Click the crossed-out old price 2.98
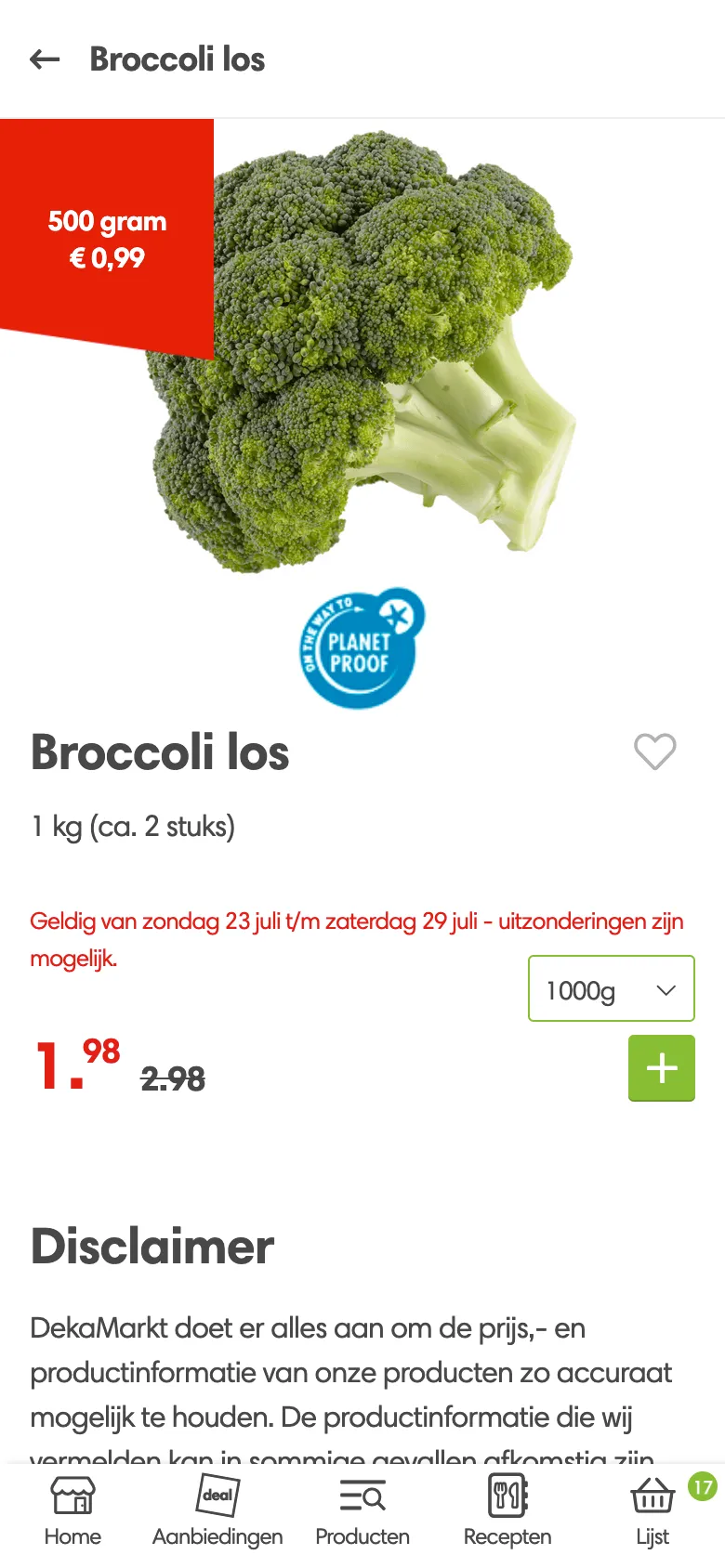 point(174,1079)
